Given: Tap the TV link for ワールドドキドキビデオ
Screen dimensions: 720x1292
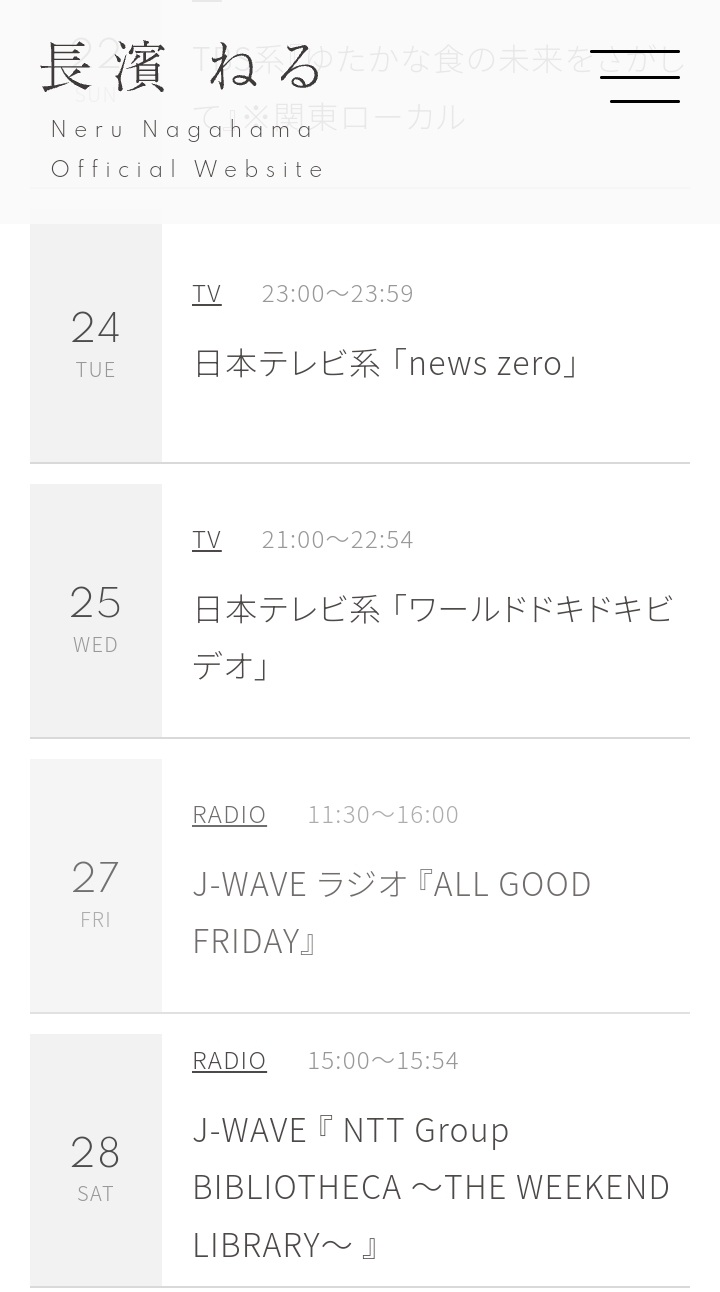Looking at the screenshot, I should point(207,539).
